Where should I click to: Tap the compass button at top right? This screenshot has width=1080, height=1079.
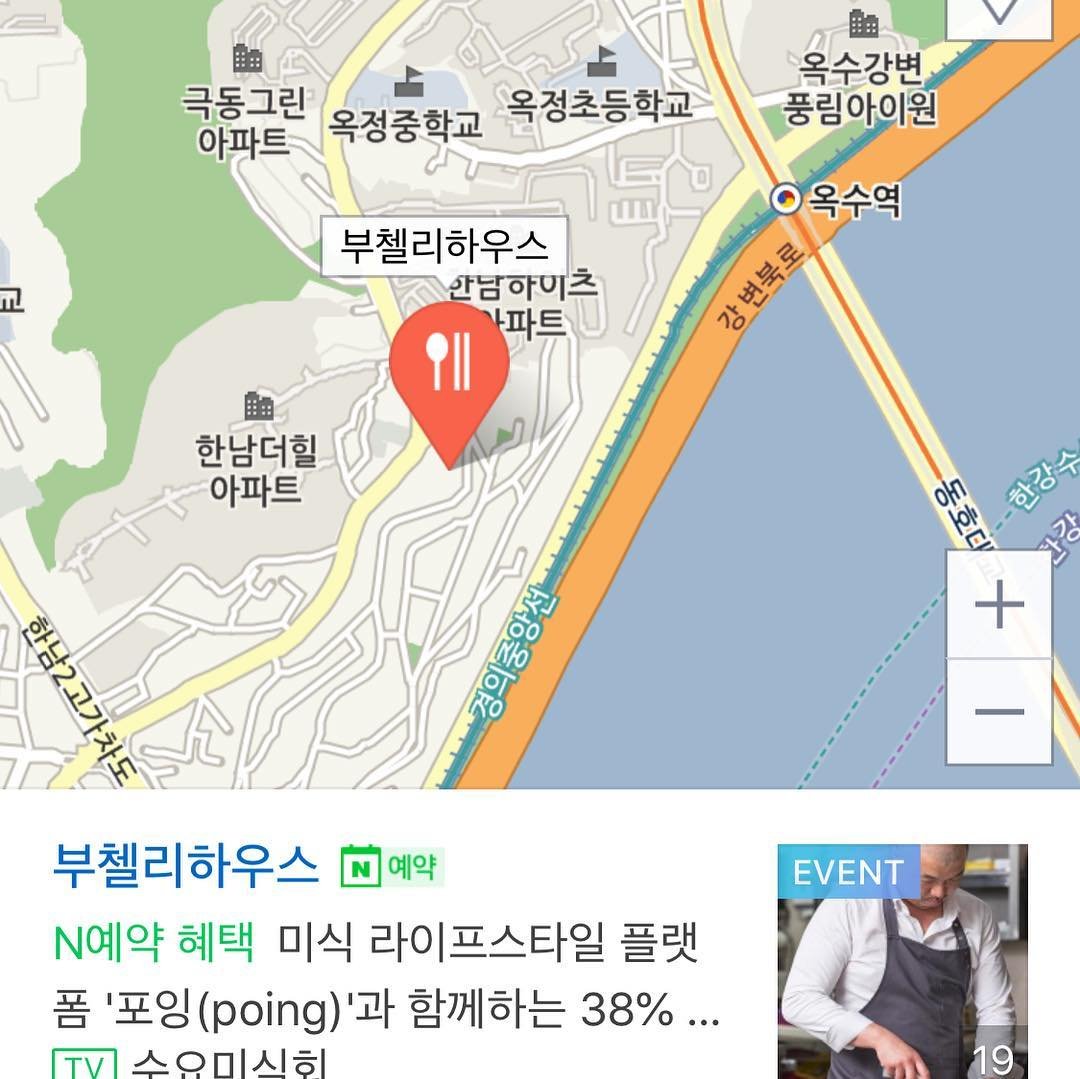(999, 15)
